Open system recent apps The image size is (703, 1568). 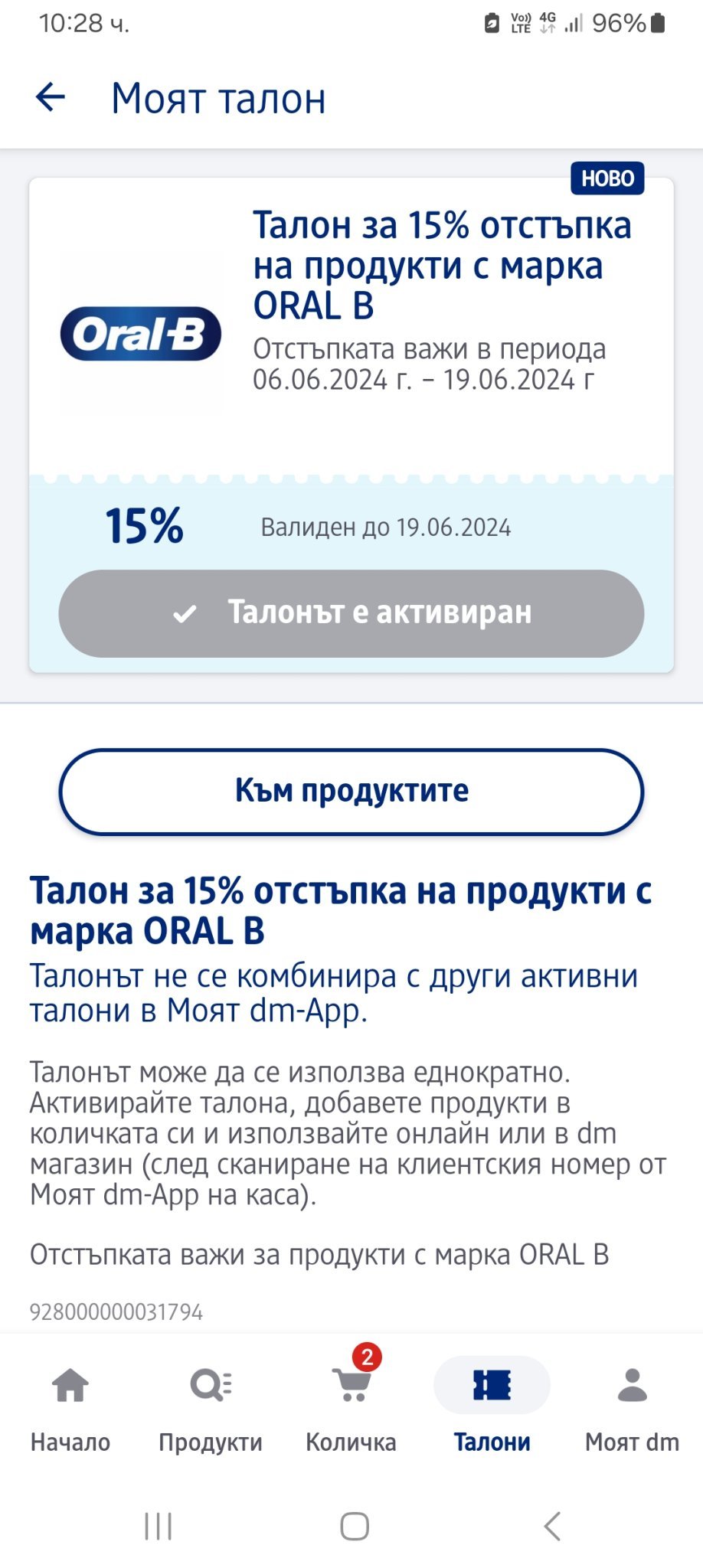click(x=159, y=1526)
